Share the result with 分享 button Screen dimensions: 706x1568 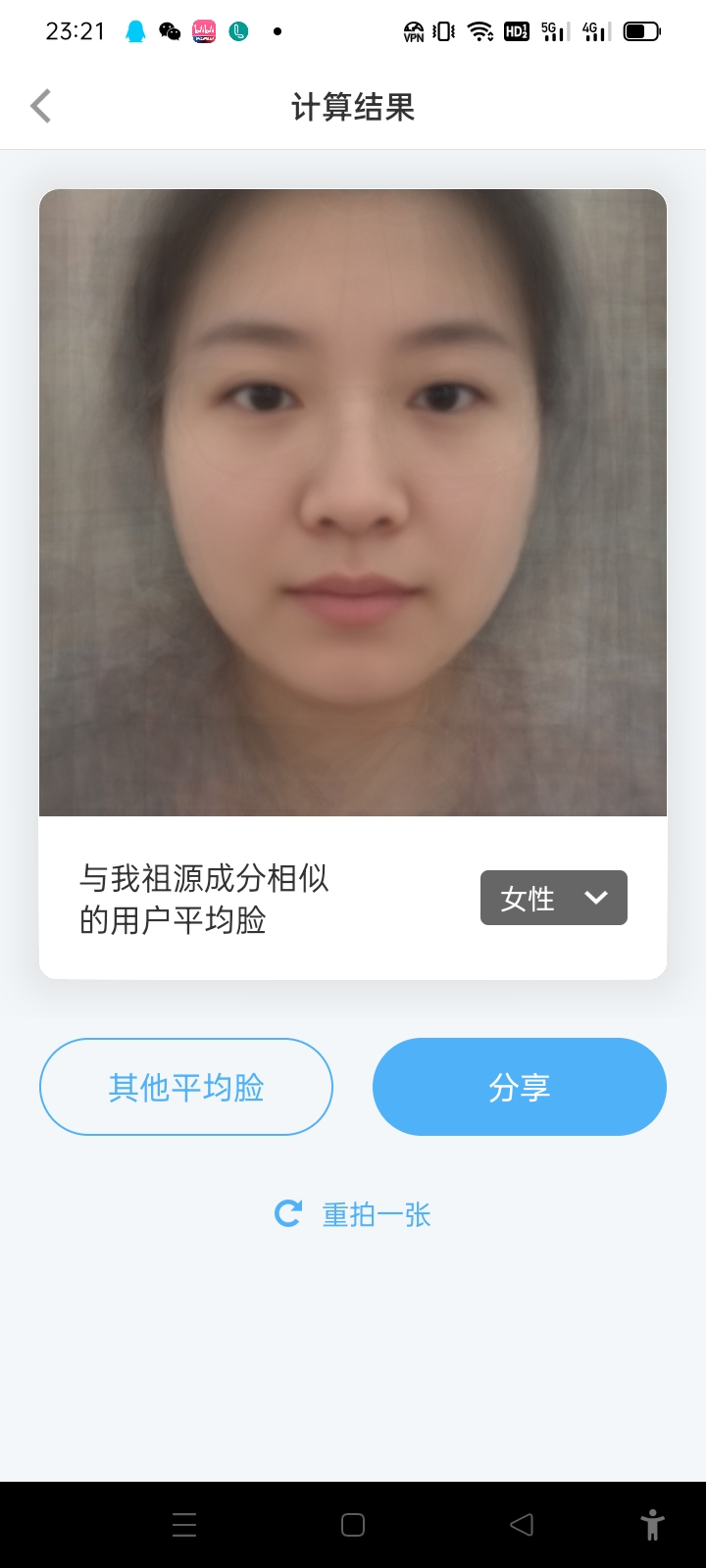tap(520, 1087)
